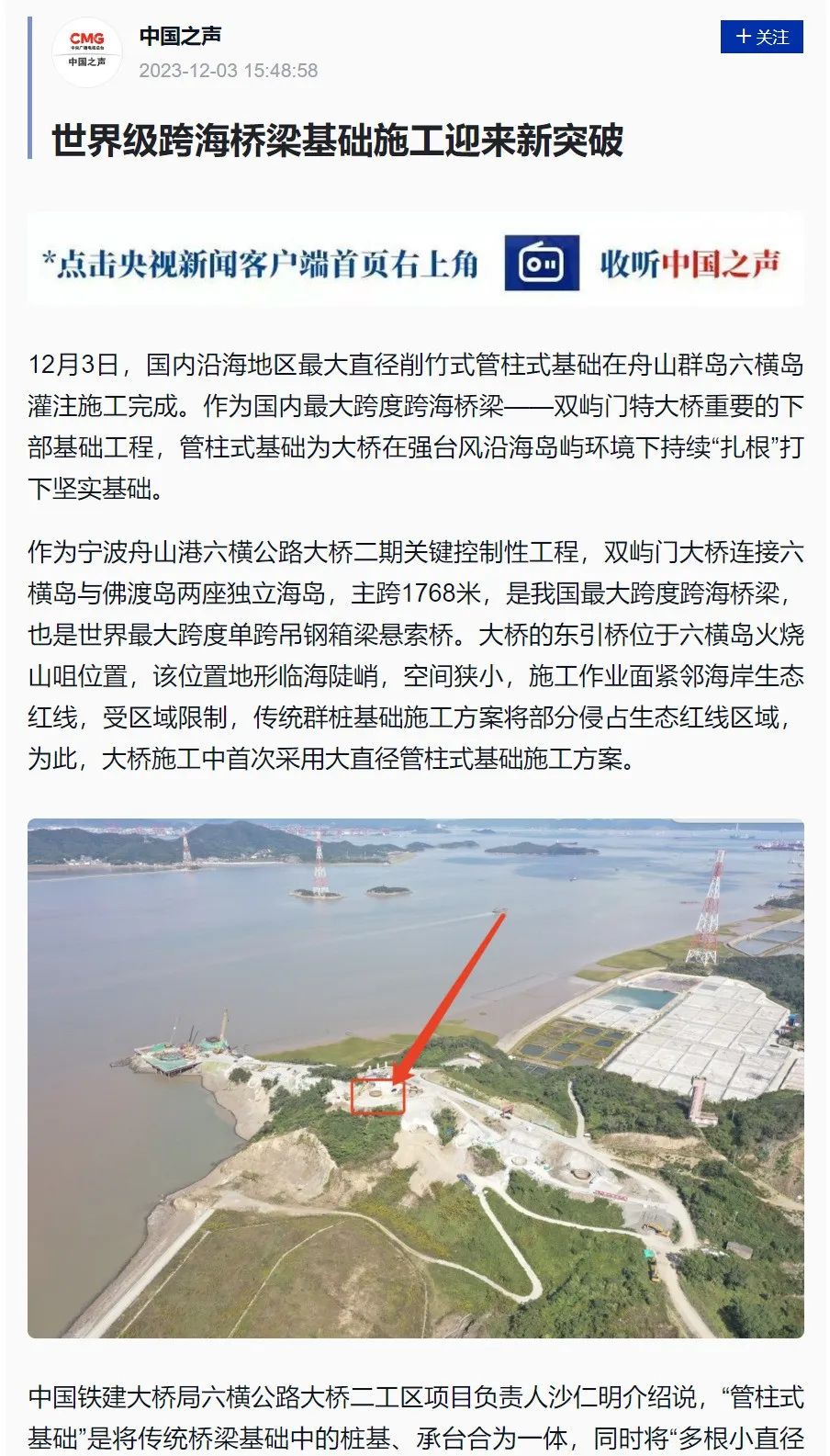Open the 收听中国之声 banner
This screenshot has height=1456, width=830.
[415, 263]
